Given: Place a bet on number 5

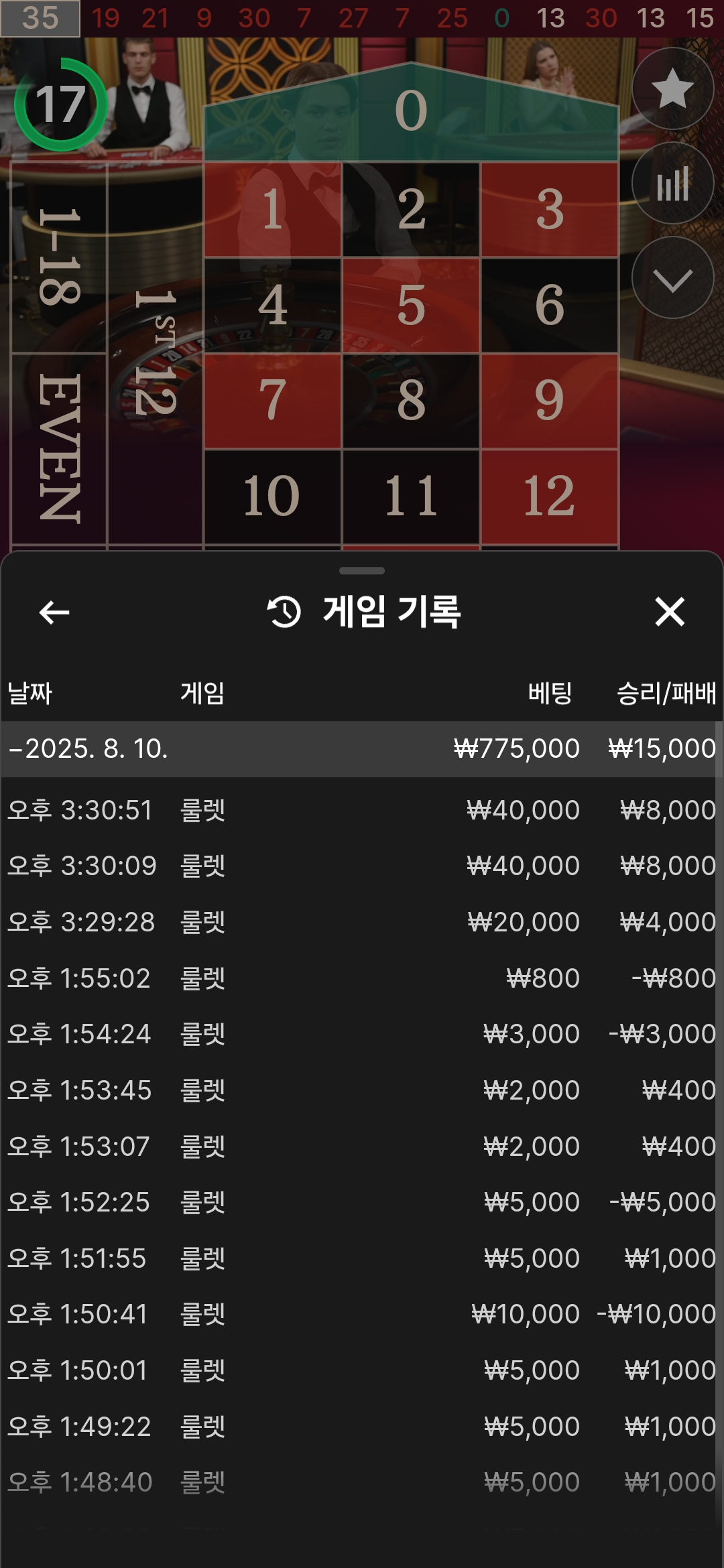Looking at the screenshot, I should 411,306.
